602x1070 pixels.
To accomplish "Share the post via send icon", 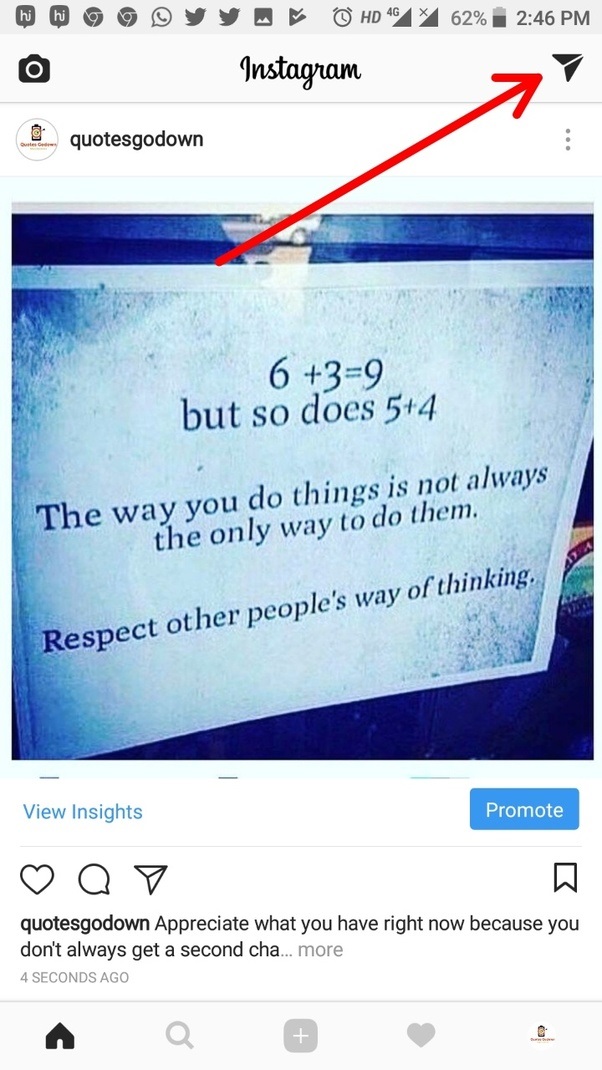I will [x=150, y=879].
